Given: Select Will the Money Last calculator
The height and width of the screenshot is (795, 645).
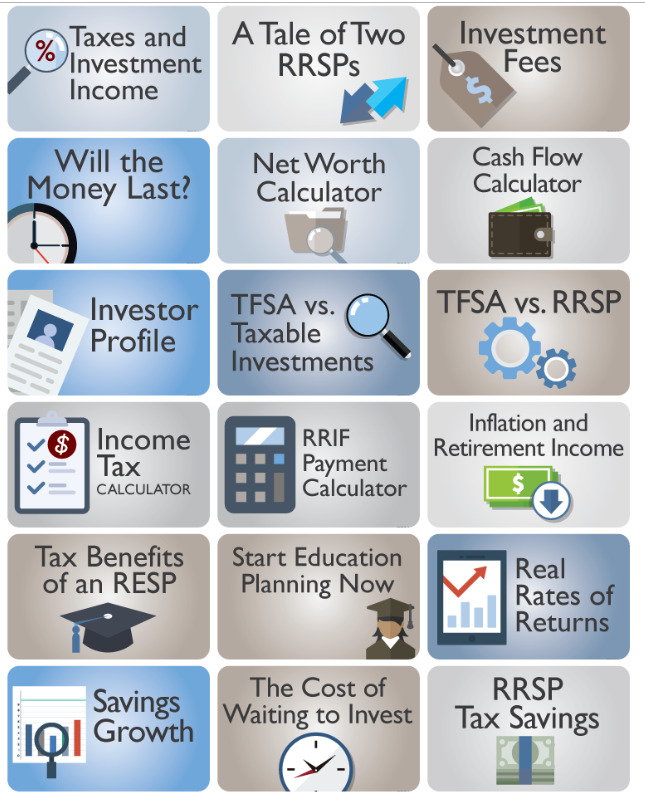Looking at the screenshot, I should coord(108,200).
